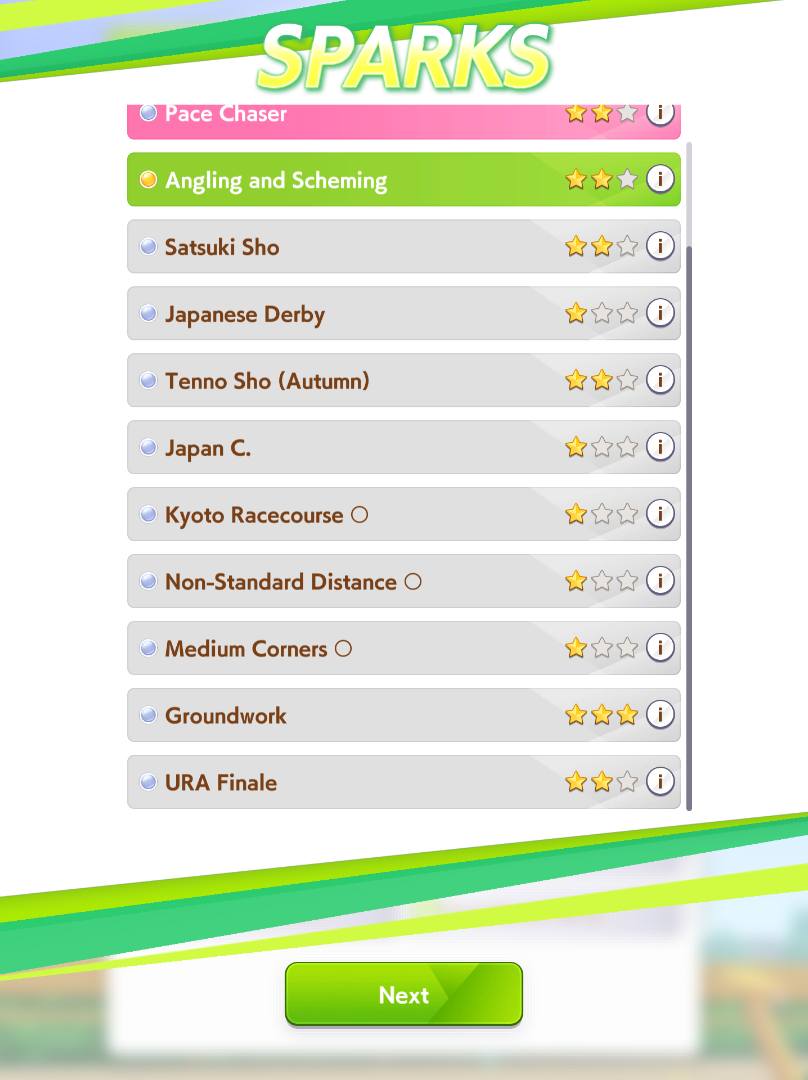View info for Medium Corners spark
This screenshot has height=1080, width=808.
pyautogui.click(x=660, y=647)
